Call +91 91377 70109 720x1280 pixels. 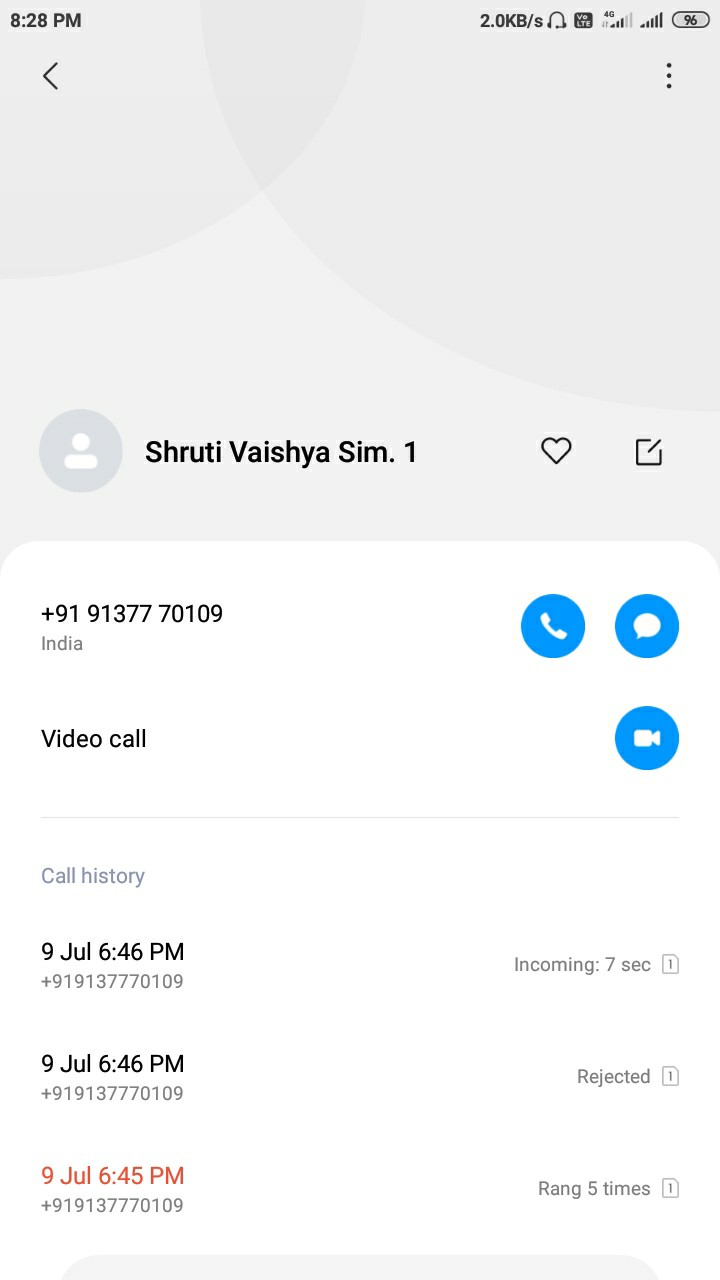553,626
